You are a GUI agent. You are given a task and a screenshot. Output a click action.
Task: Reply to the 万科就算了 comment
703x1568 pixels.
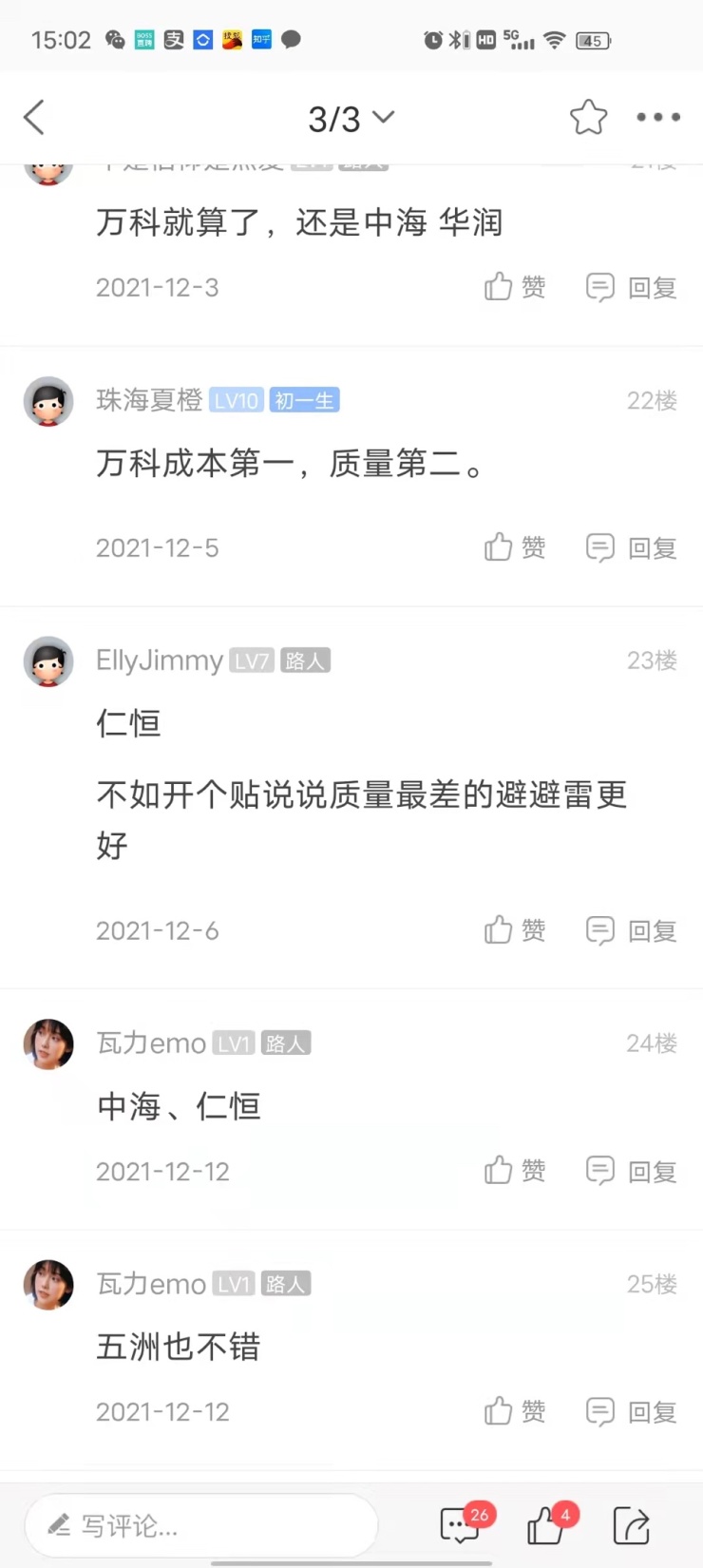click(632, 287)
